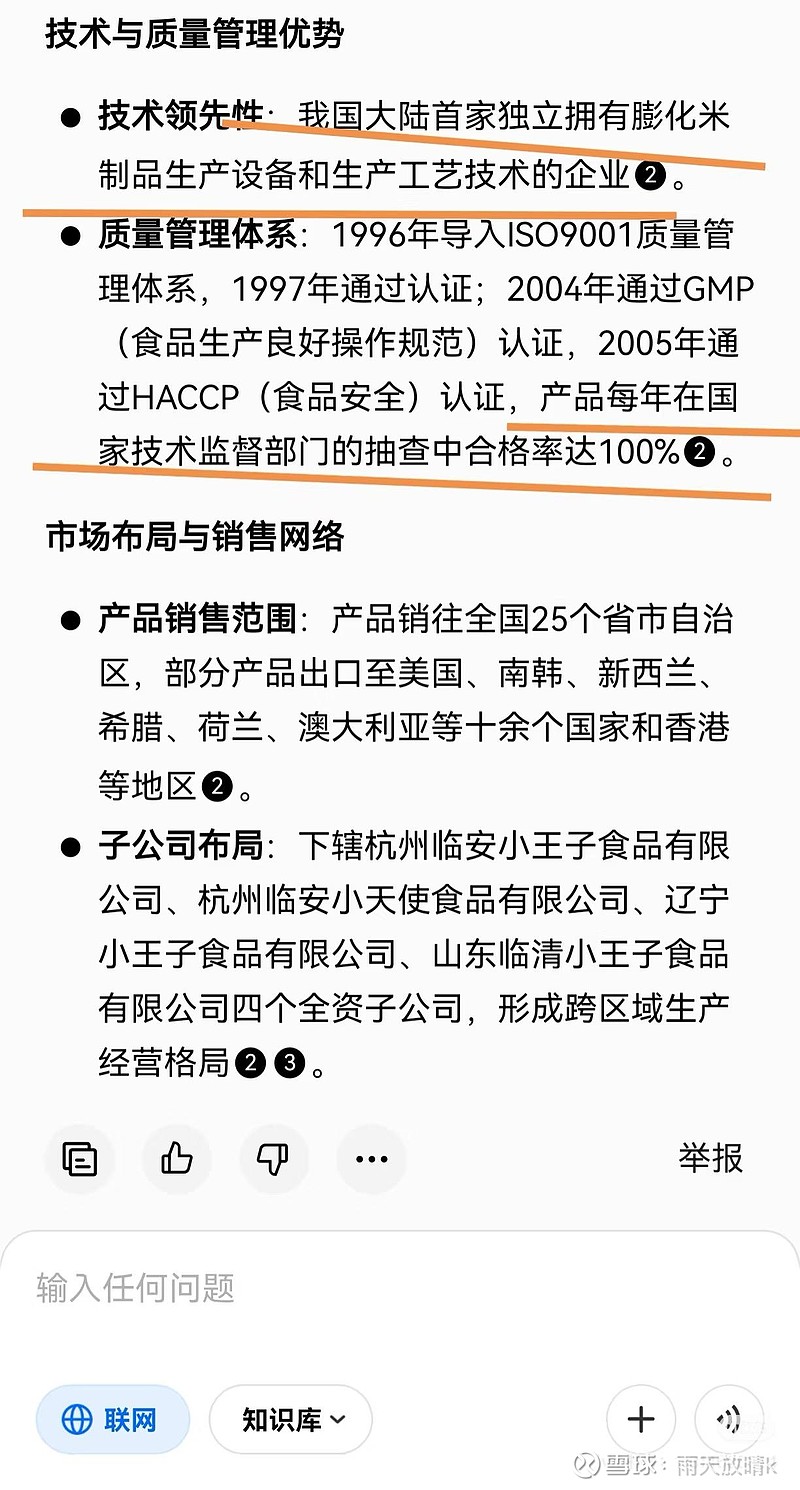Open citation 2 after 技术领先性 paragraph
Viewport: 800px width, 1490px height.
[651, 176]
